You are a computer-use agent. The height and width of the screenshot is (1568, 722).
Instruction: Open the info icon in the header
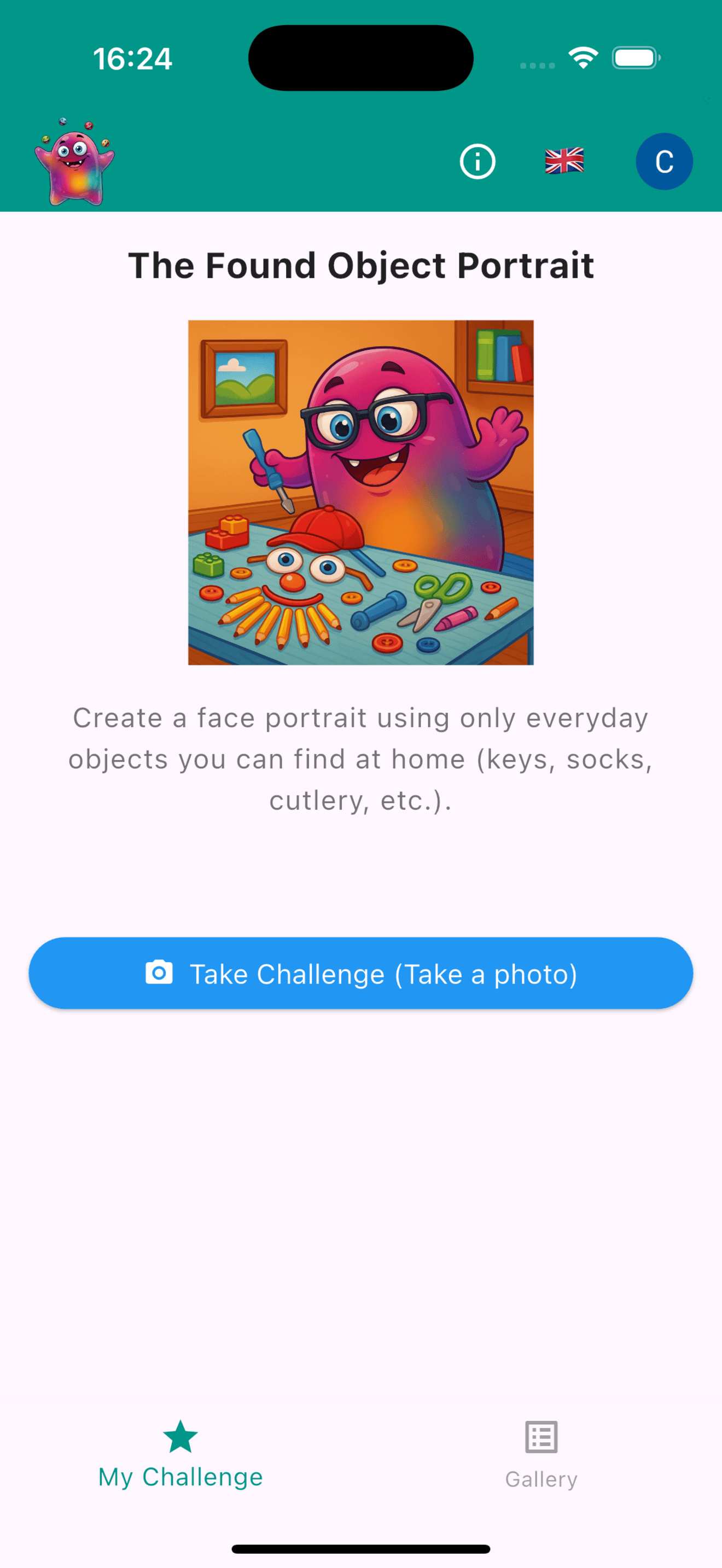[478, 162]
